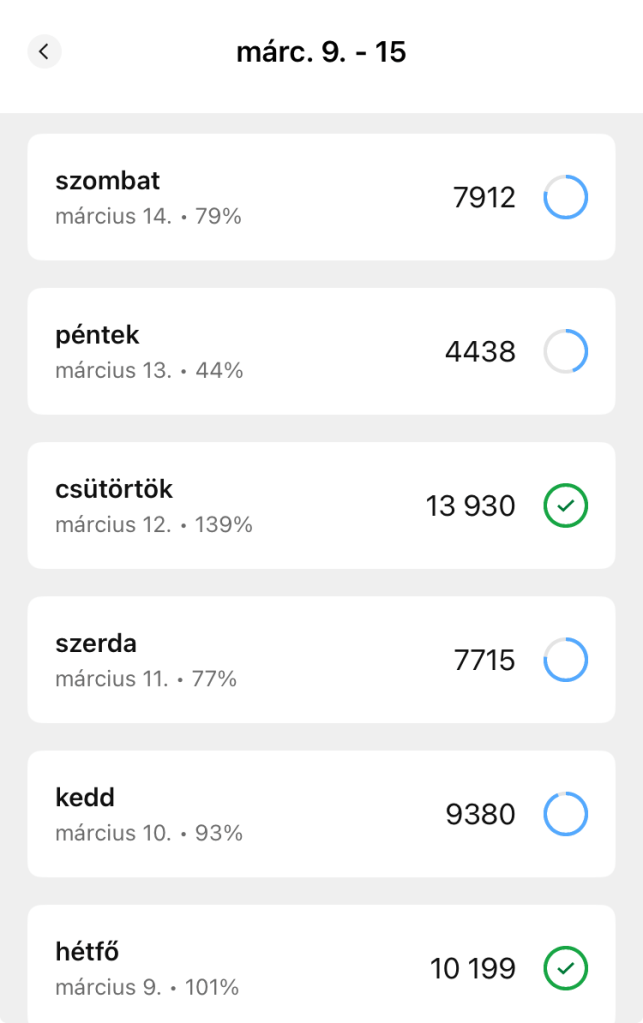The width and height of the screenshot is (643, 1023).
Task: Open kedd március 10. step details
Action: click(320, 813)
